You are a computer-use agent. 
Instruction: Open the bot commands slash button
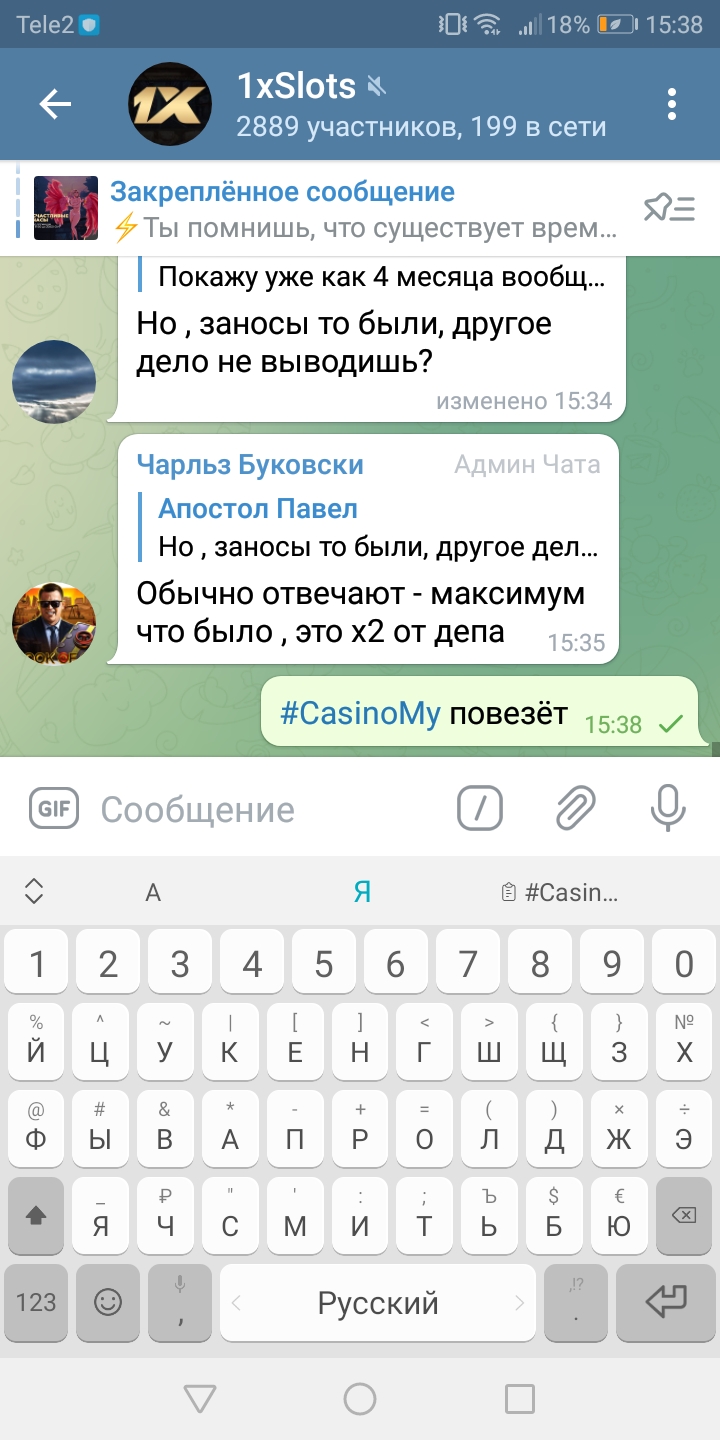[x=480, y=808]
